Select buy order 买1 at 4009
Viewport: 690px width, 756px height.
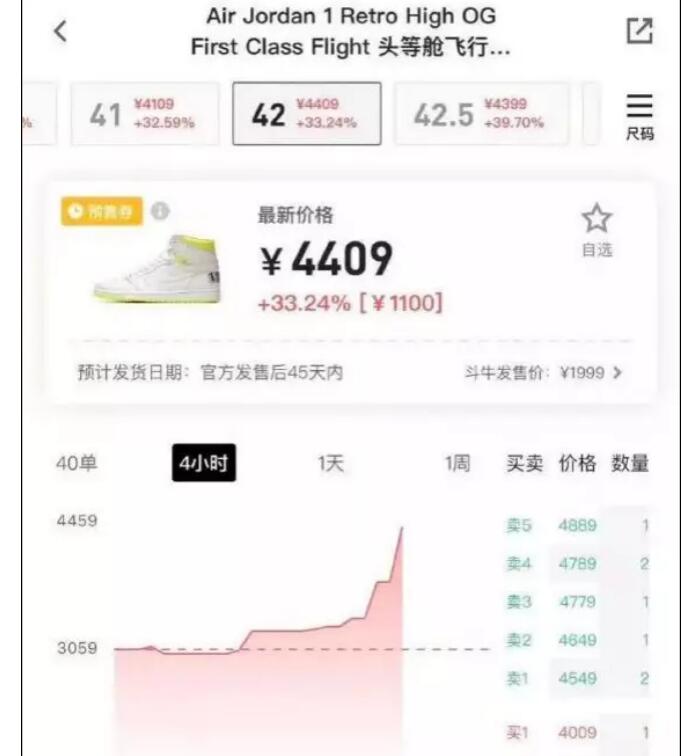click(x=576, y=733)
